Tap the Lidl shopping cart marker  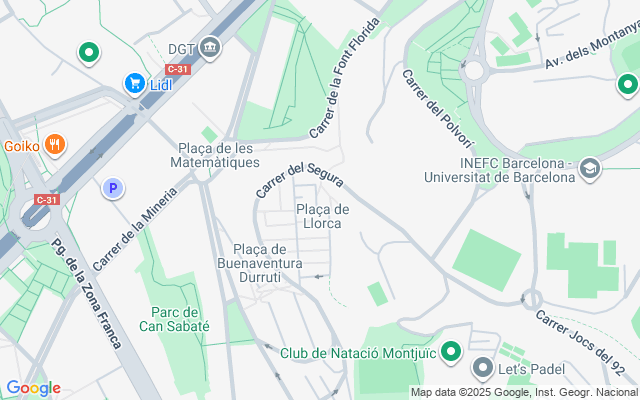pos(134,83)
